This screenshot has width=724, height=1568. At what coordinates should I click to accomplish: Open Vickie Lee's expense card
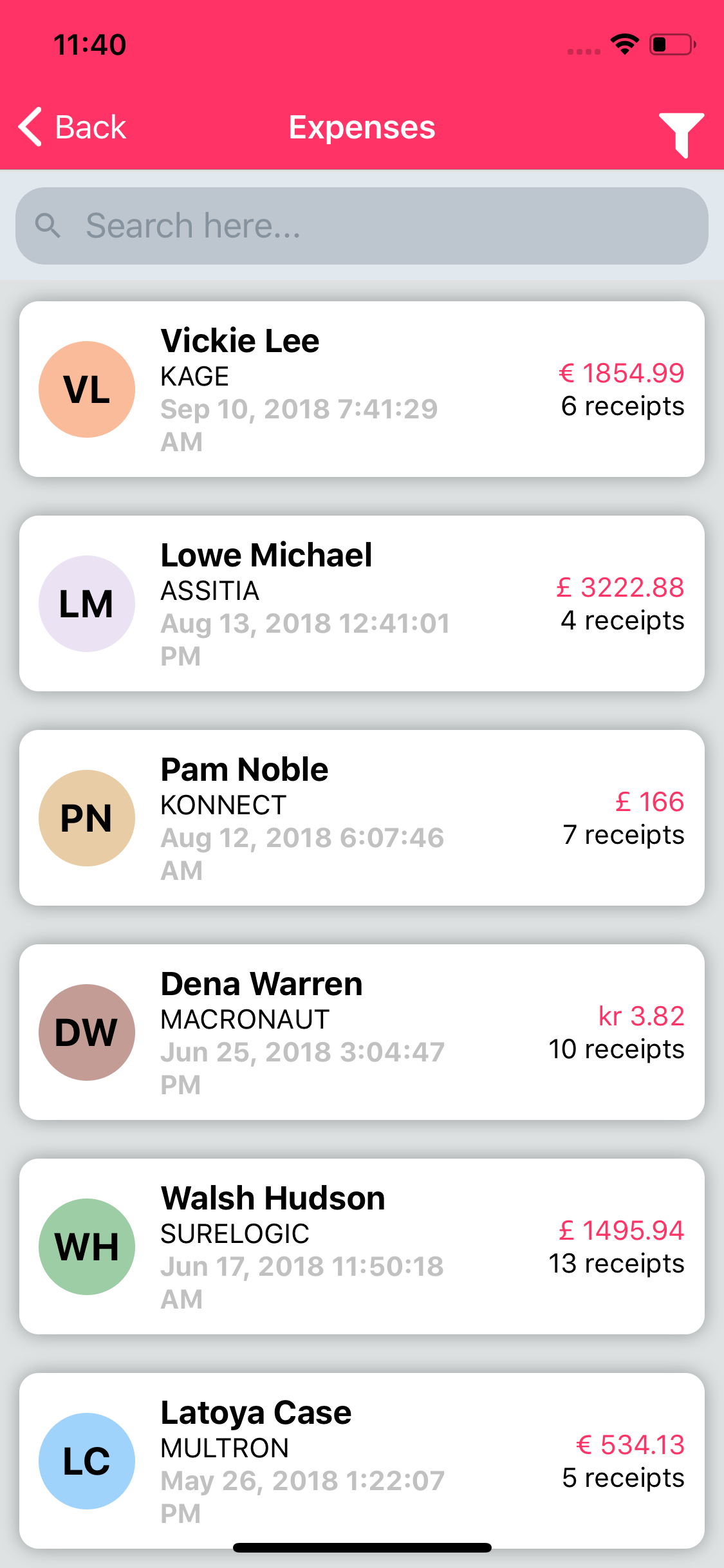point(362,389)
